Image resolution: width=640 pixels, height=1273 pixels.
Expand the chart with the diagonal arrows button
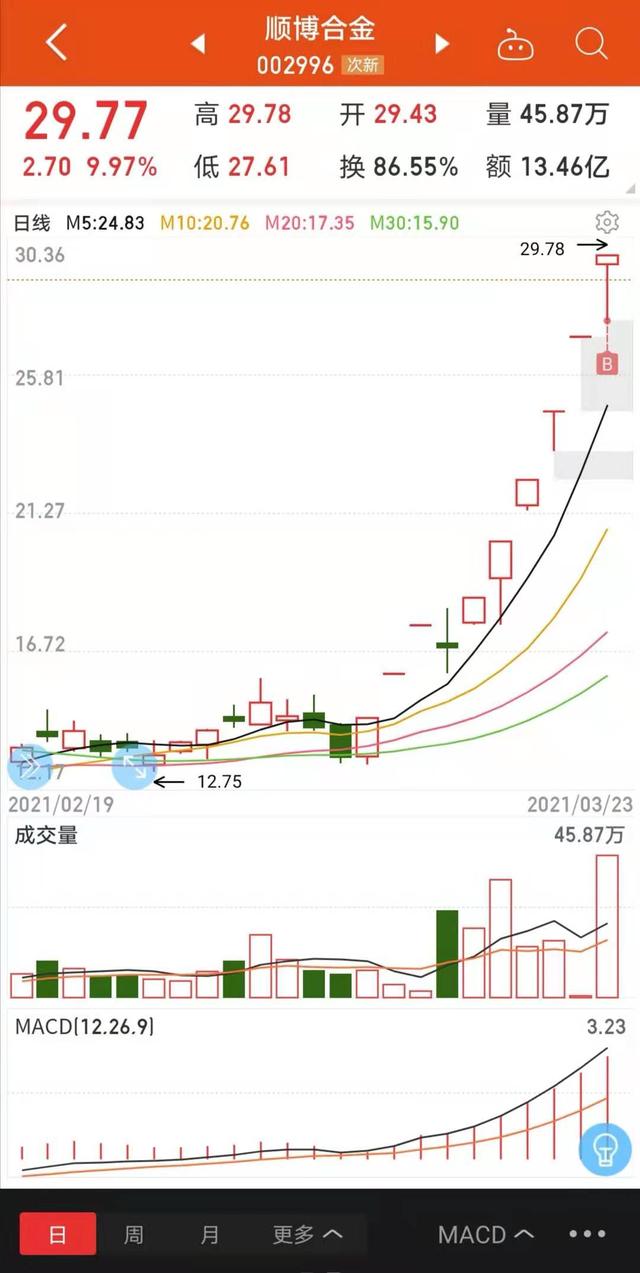pyautogui.click(x=132, y=768)
